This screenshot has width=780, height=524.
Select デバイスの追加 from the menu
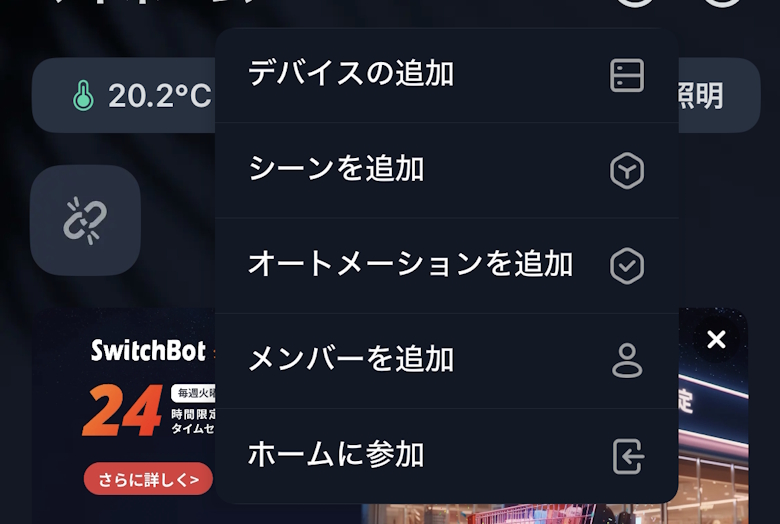coord(446,75)
